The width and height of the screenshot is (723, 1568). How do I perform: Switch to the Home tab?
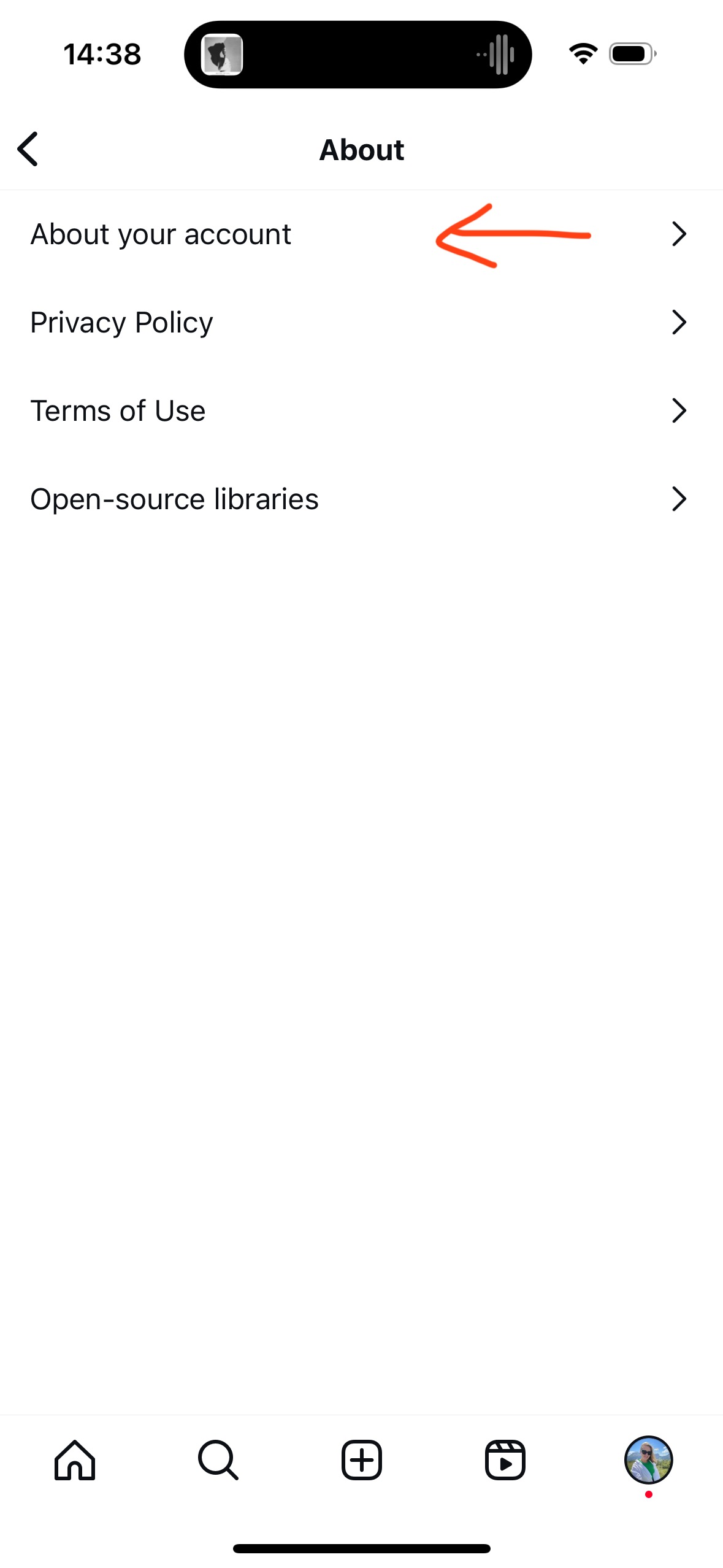tap(75, 1460)
